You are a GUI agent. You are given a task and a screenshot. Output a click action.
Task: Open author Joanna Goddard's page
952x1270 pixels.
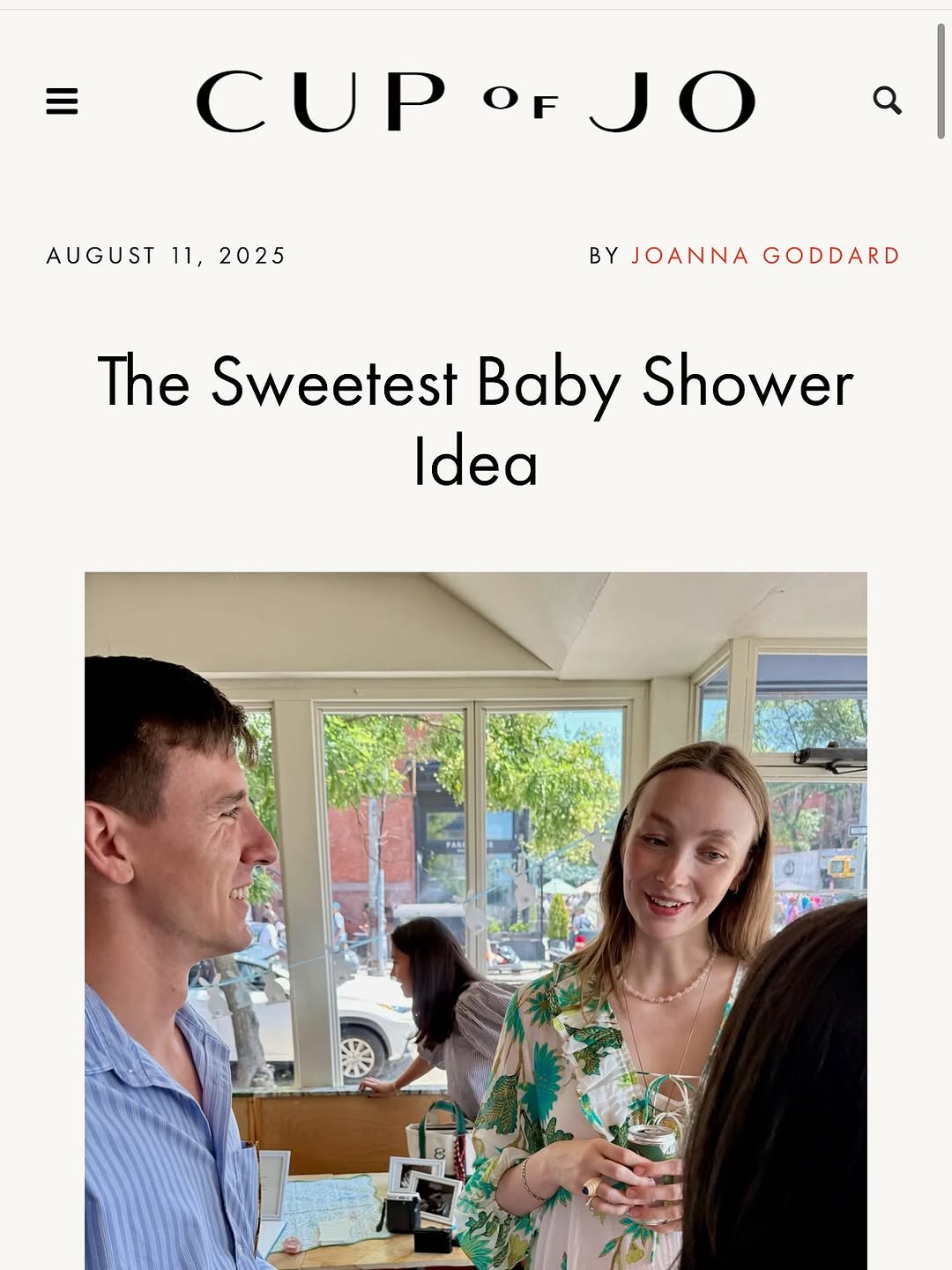[765, 256]
